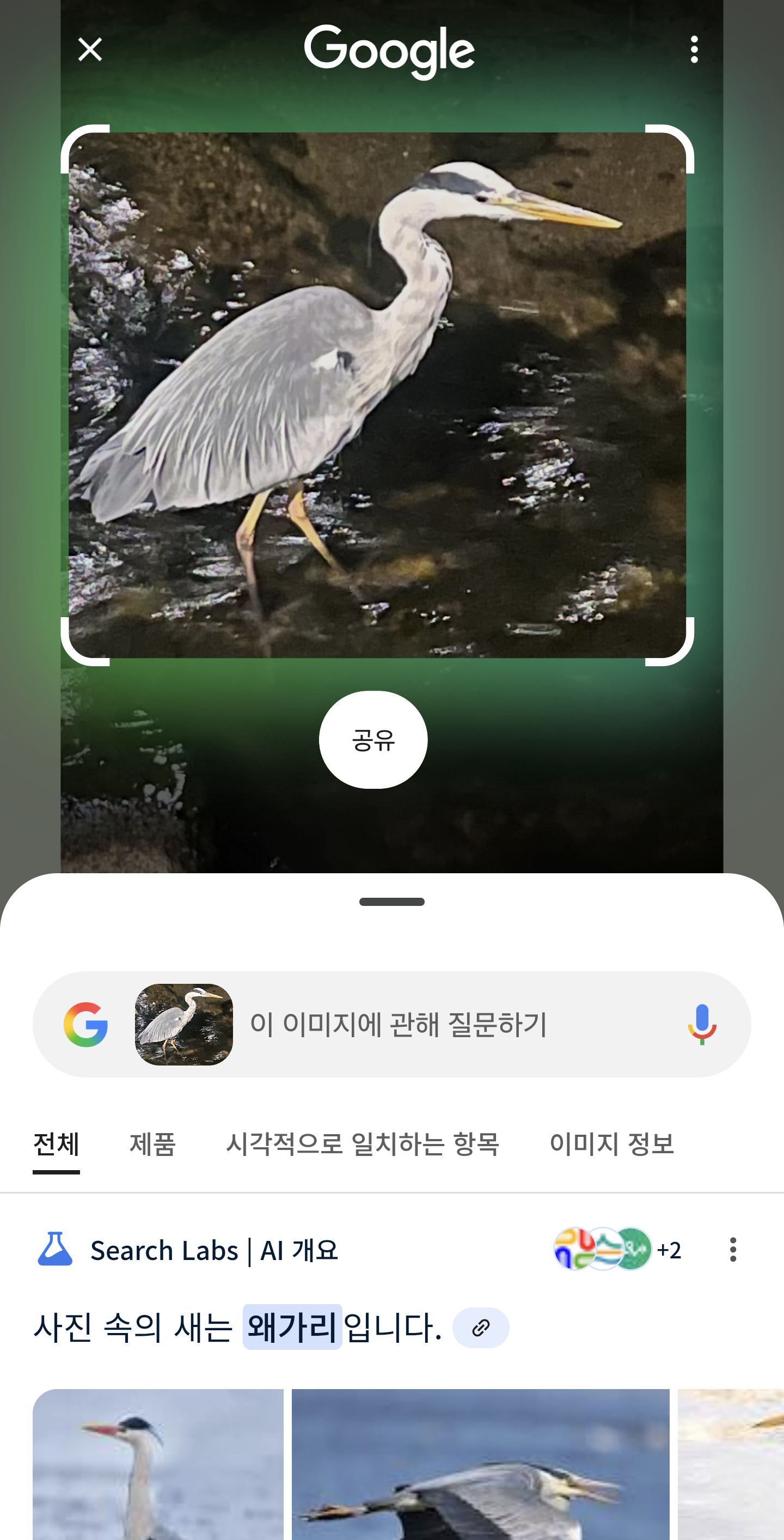View AI overview source icons +2
The width and height of the screenshot is (784, 1540).
pos(617,1250)
